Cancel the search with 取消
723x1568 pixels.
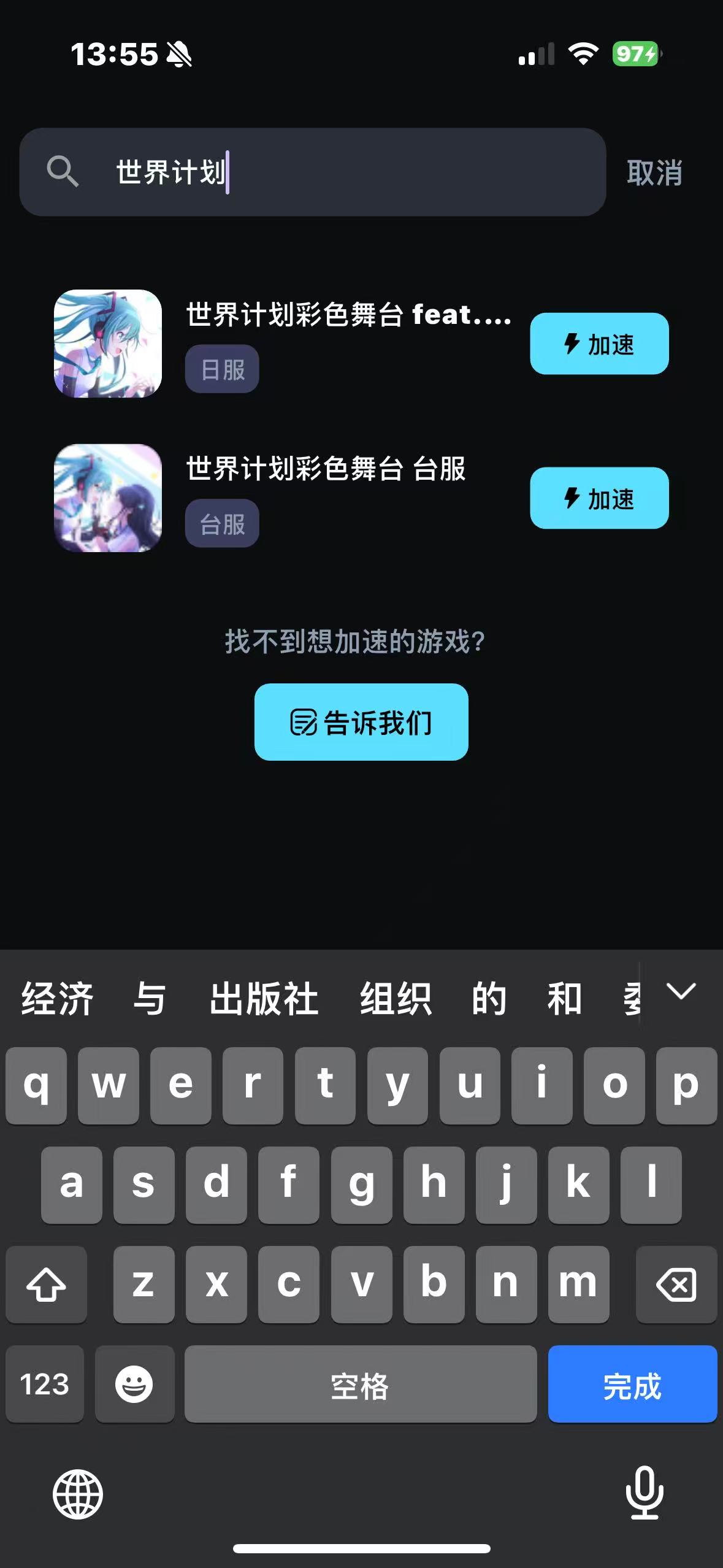click(654, 173)
